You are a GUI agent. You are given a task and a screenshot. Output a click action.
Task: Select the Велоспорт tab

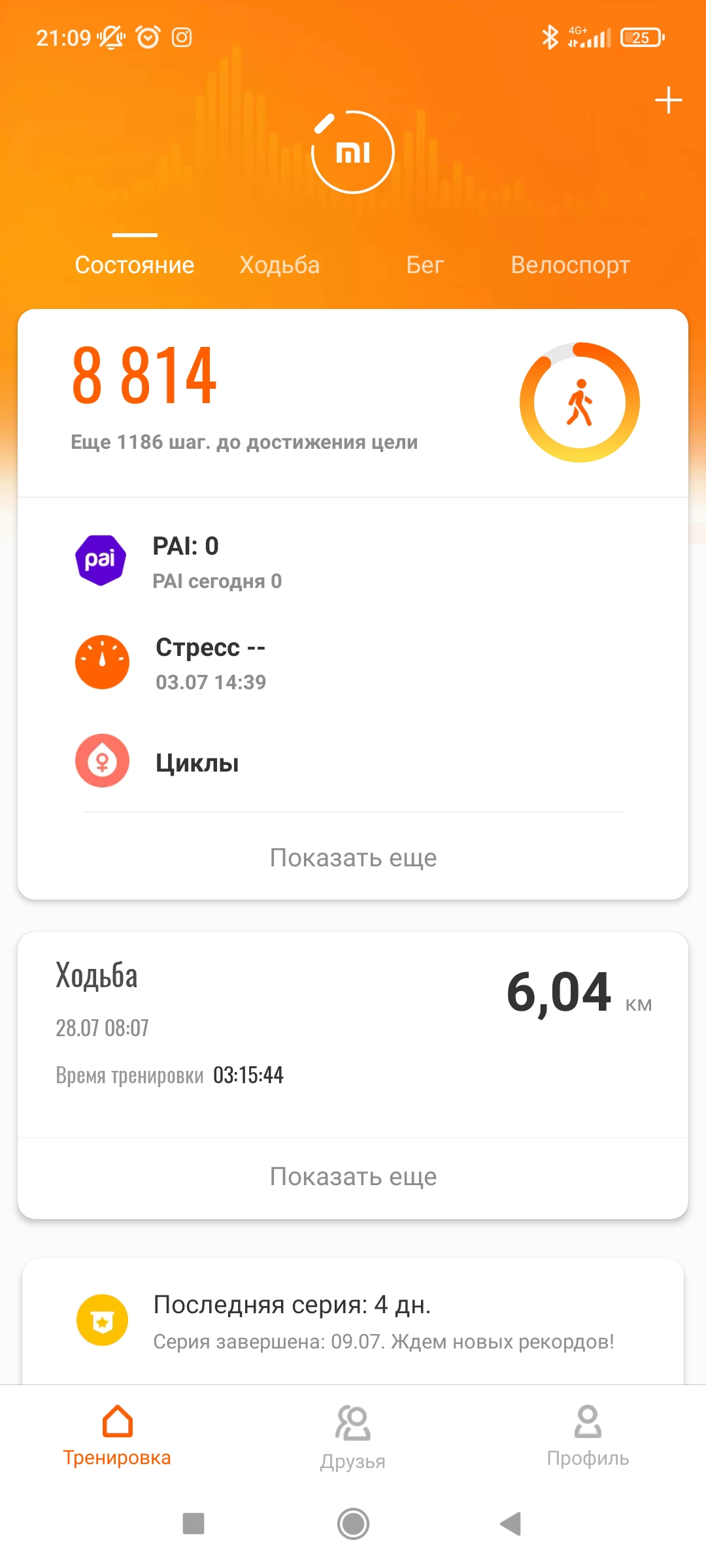click(x=570, y=264)
